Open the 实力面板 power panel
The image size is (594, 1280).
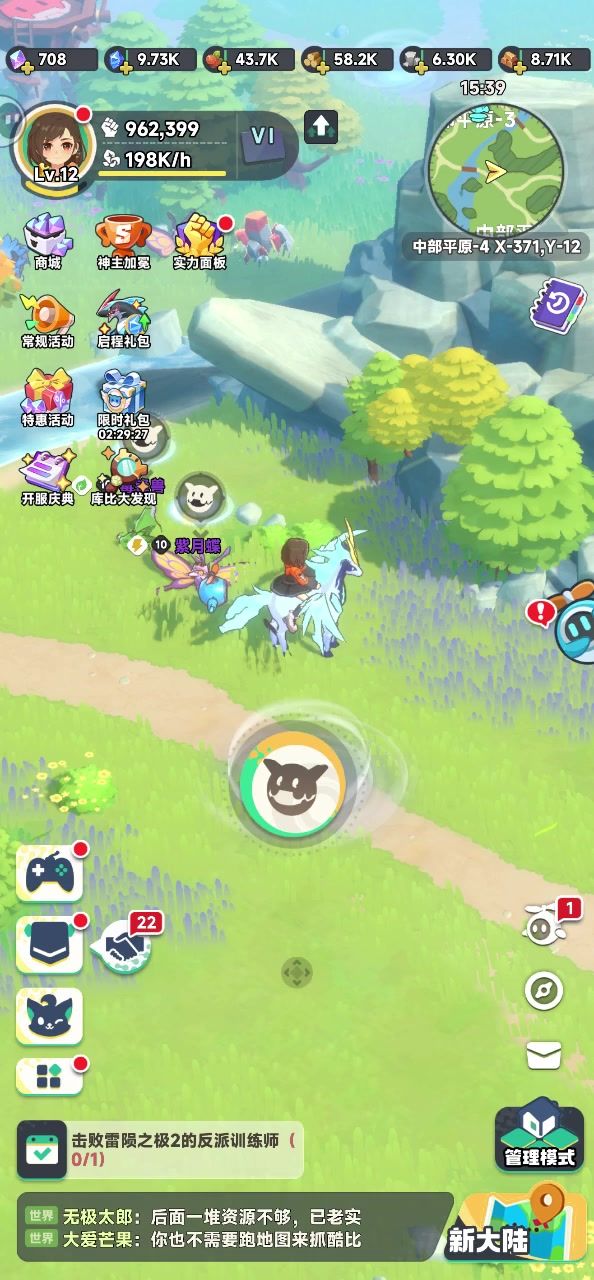point(200,241)
